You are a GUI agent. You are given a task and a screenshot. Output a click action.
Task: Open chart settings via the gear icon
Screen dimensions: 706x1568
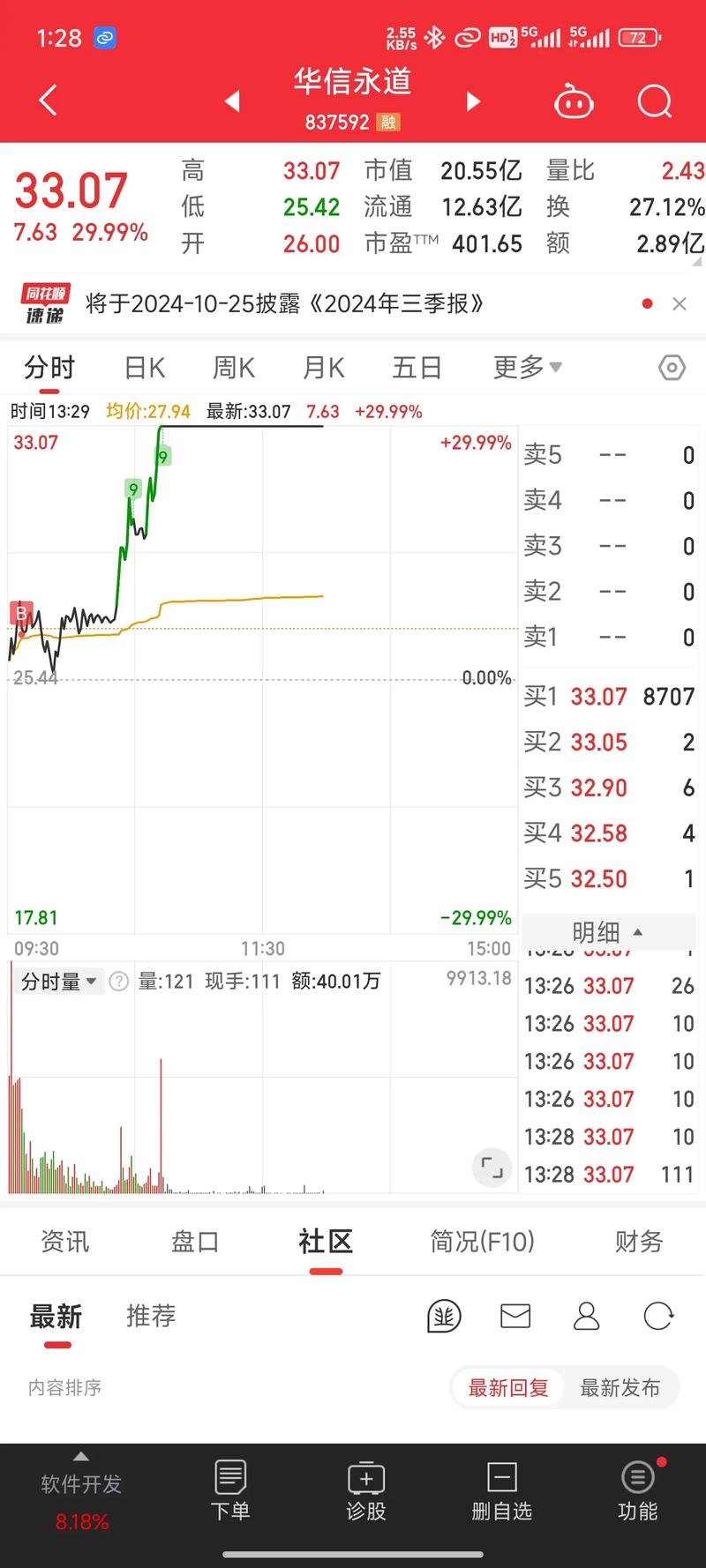pyautogui.click(x=672, y=368)
